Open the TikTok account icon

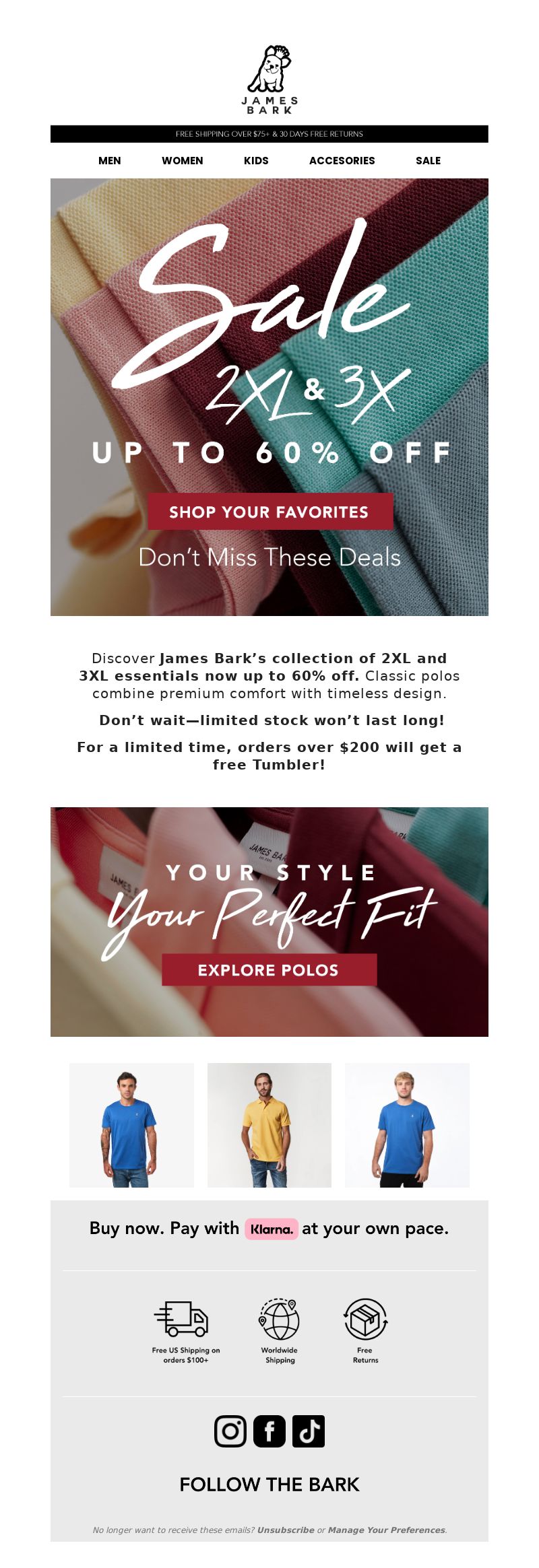tap(309, 1431)
